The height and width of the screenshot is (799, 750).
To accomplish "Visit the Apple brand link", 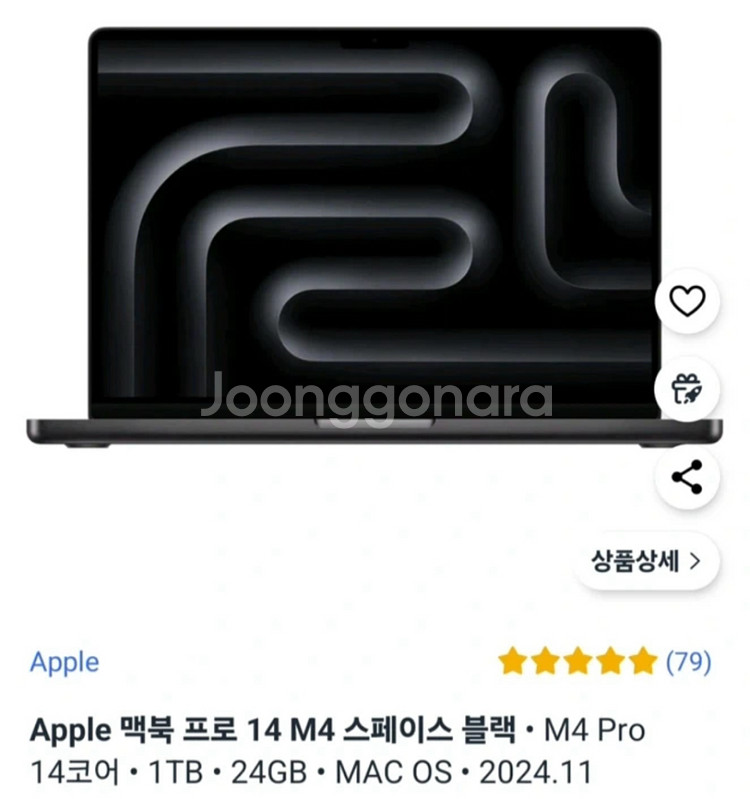I will (x=65, y=662).
